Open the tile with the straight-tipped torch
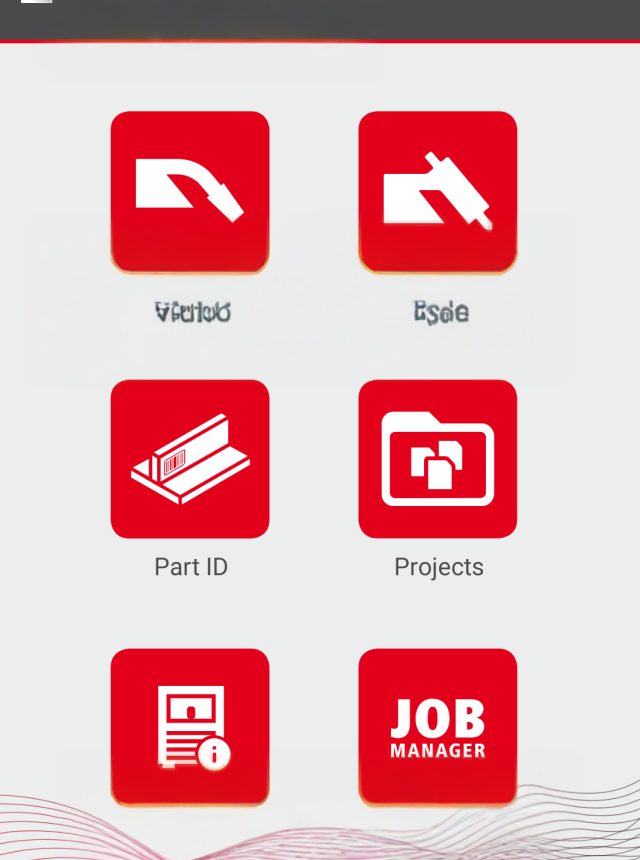This screenshot has height=860, width=640. [x=438, y=191]
